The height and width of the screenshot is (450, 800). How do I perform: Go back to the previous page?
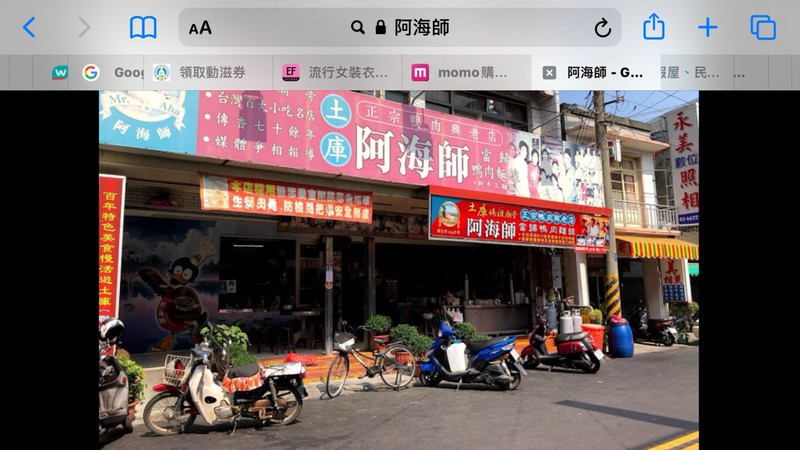click(28, 28)
